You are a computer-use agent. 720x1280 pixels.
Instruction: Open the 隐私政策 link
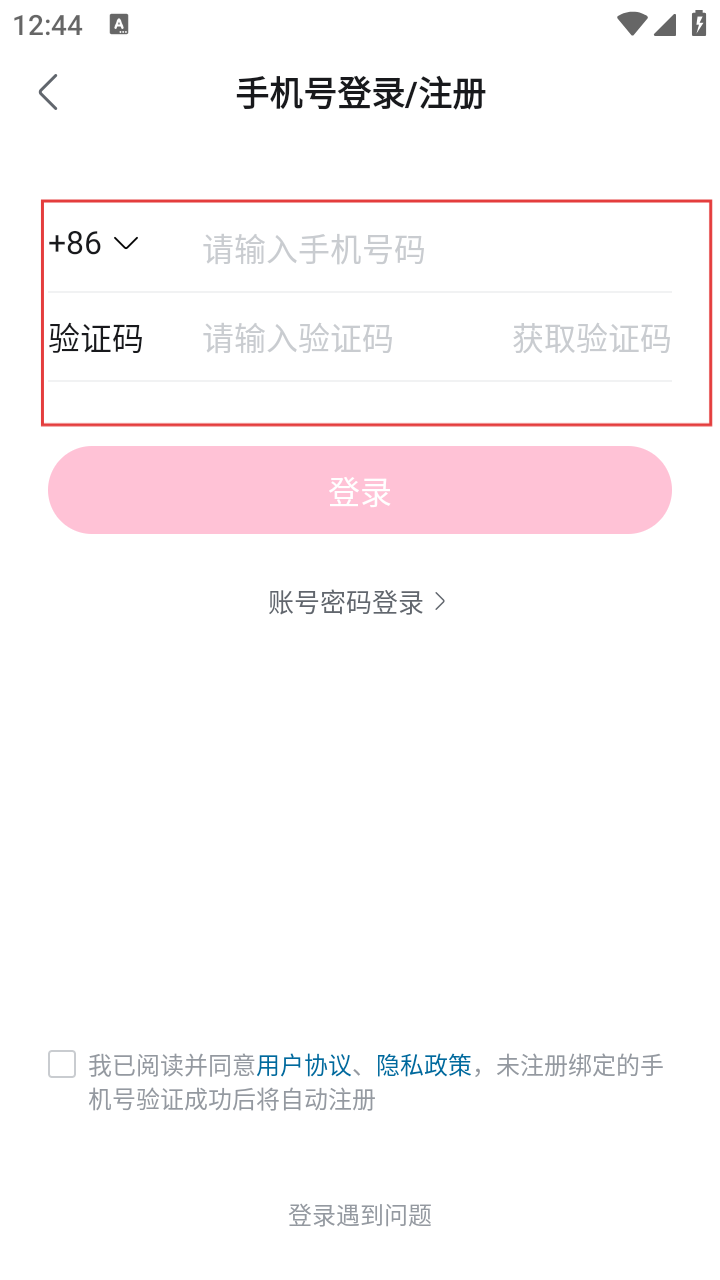[x=424, y=1066]
